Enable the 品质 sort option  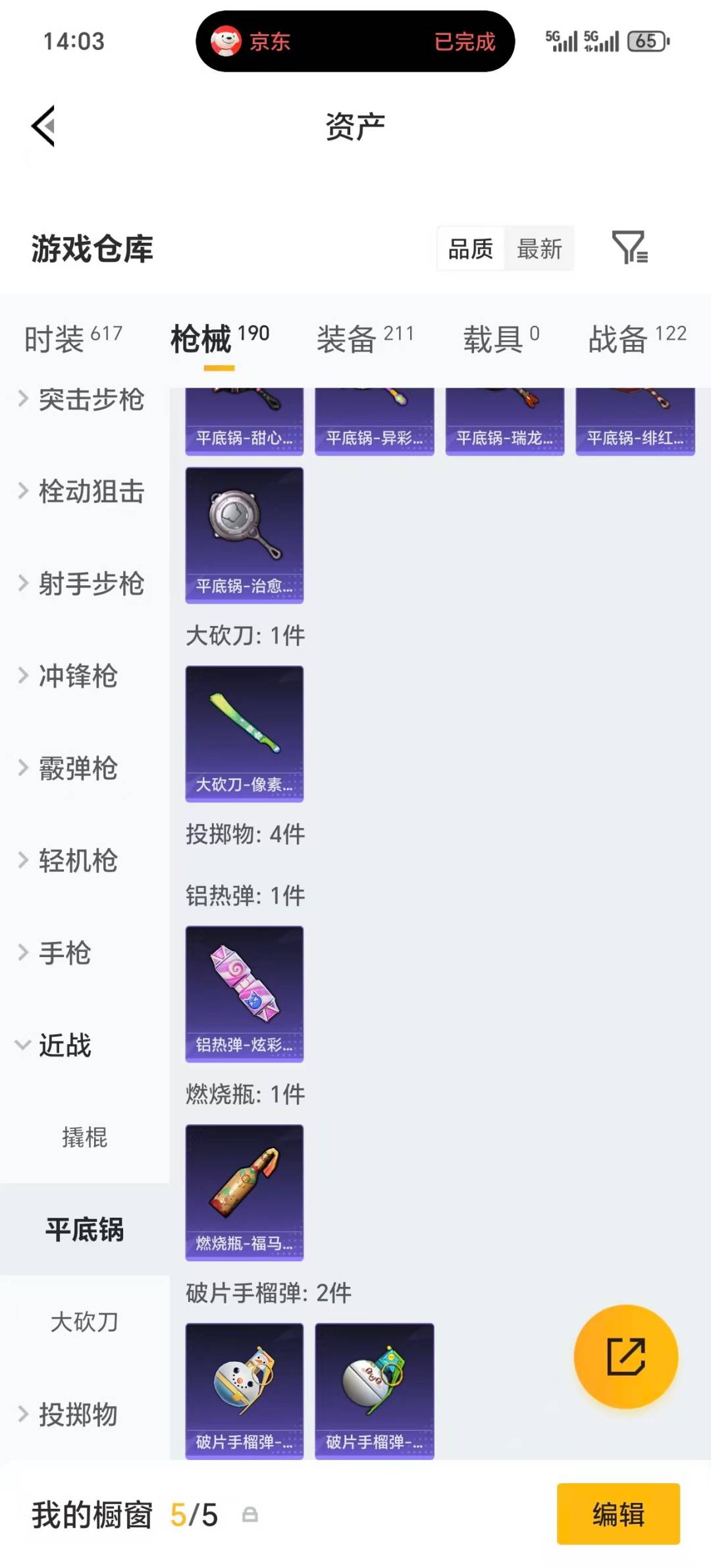tap(470, 249)
